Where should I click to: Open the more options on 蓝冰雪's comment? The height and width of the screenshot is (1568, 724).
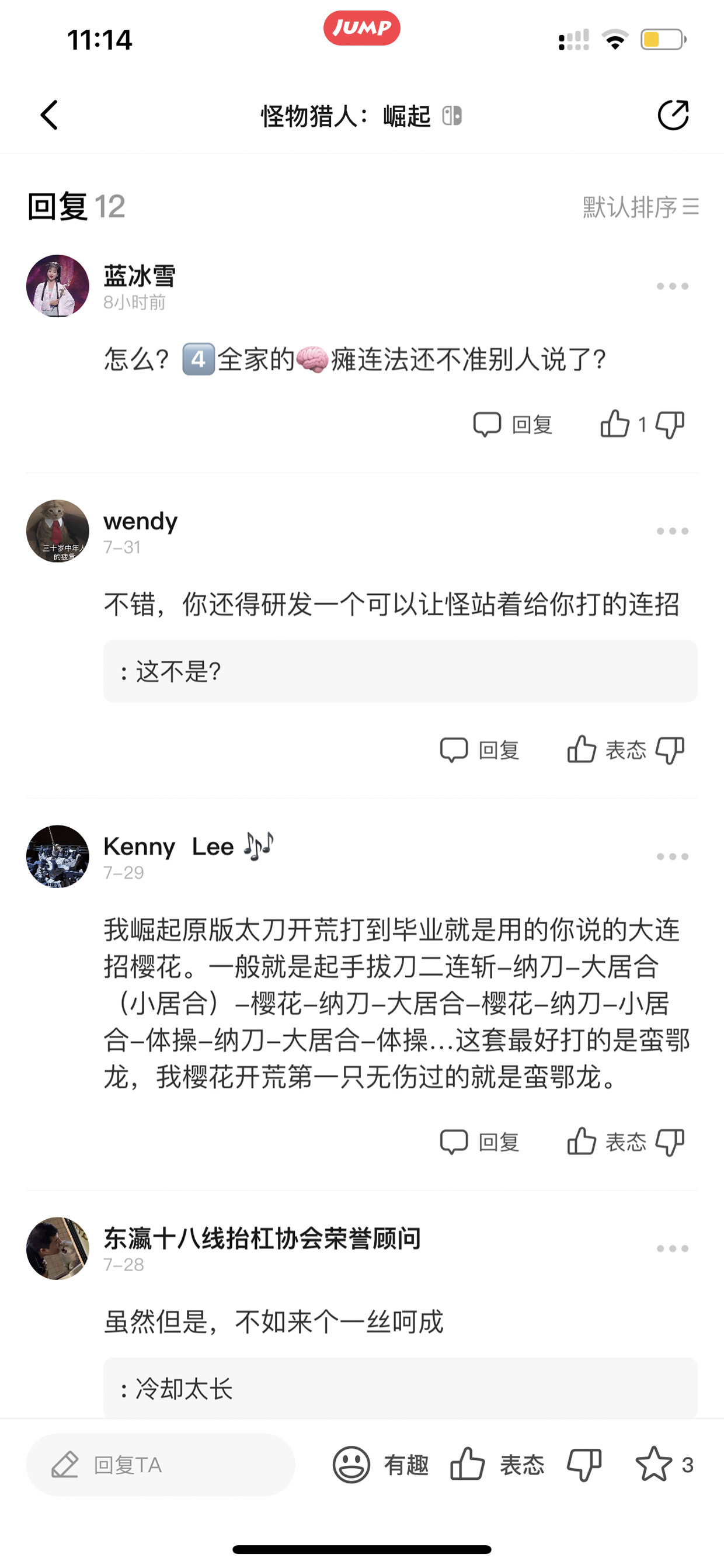(x=672, y=286)
